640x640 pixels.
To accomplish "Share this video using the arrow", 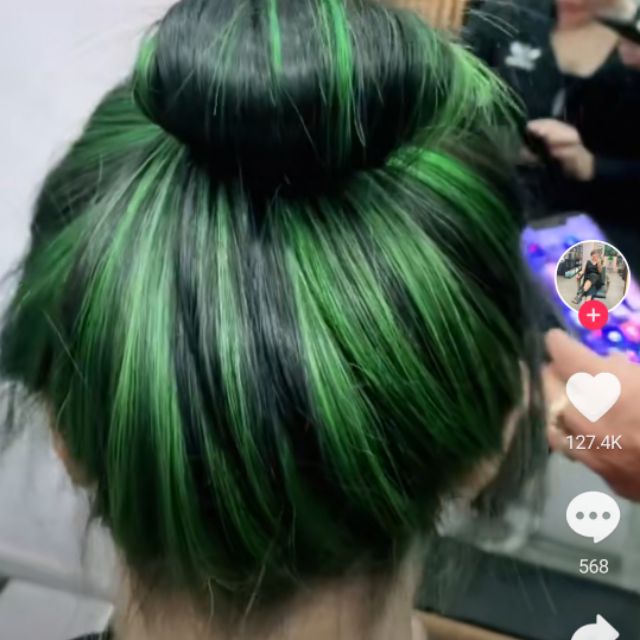I will (x=597, y=628).
